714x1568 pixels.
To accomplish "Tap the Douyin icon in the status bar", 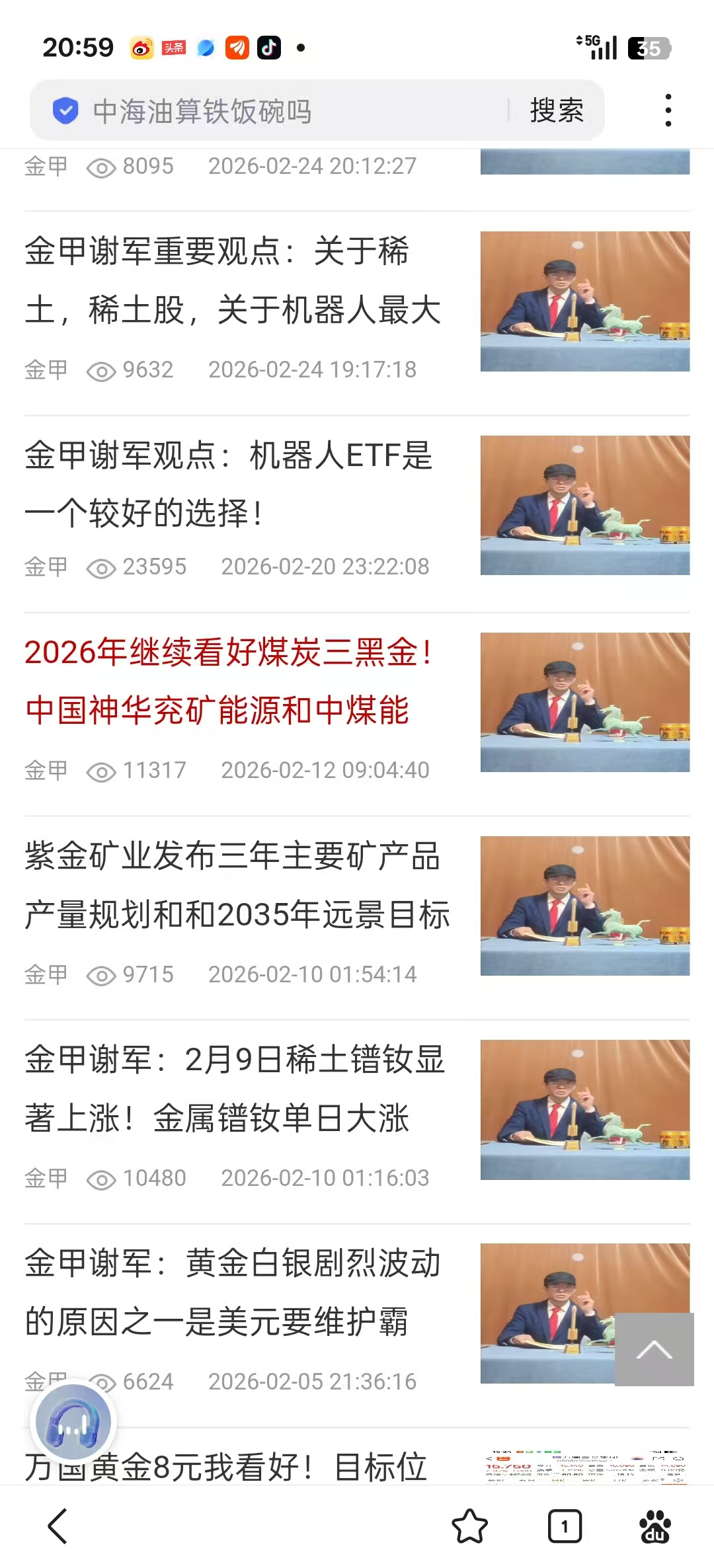I will click(267, 46).
